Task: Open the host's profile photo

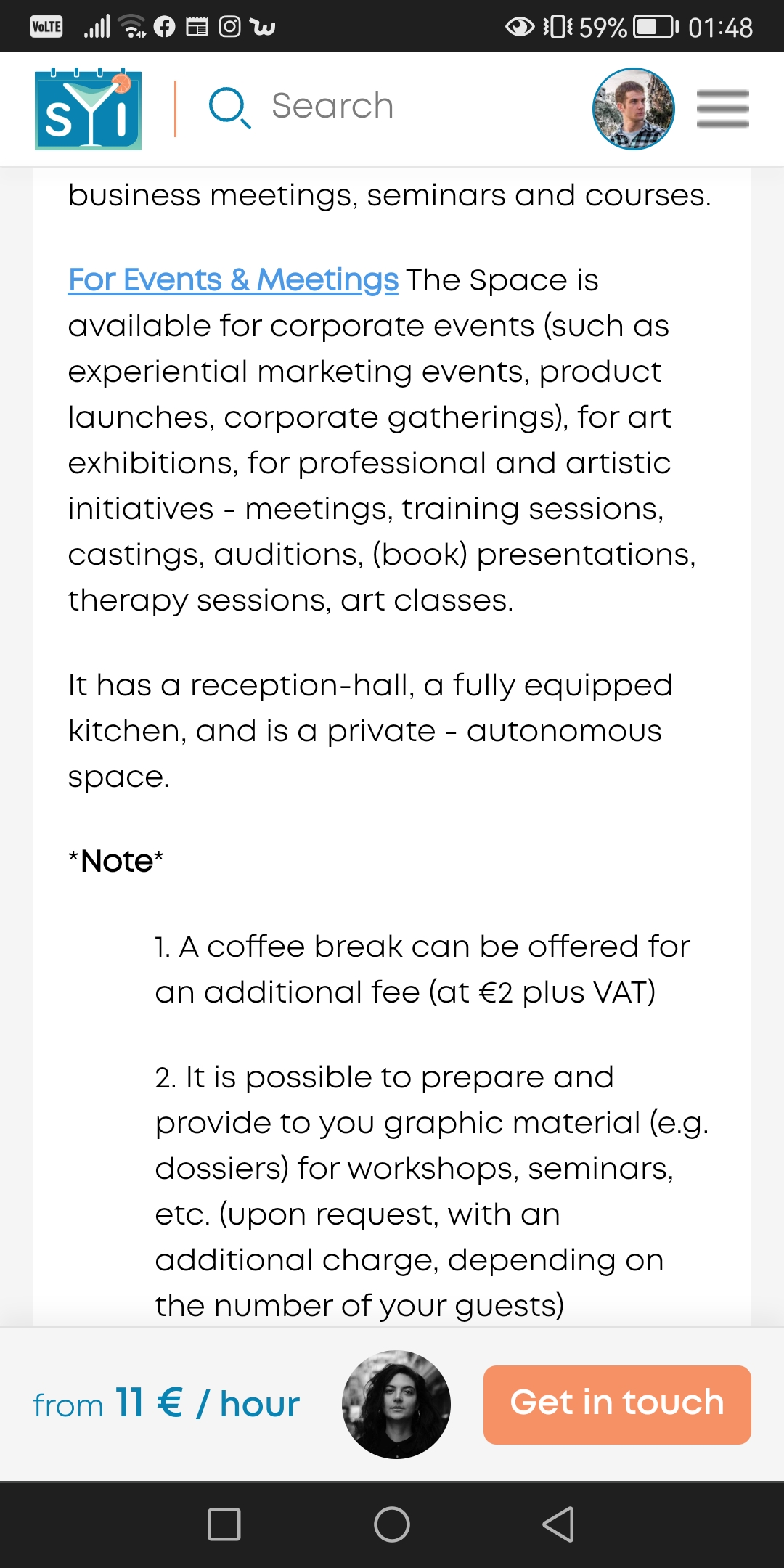Action: click(396, 1404)
